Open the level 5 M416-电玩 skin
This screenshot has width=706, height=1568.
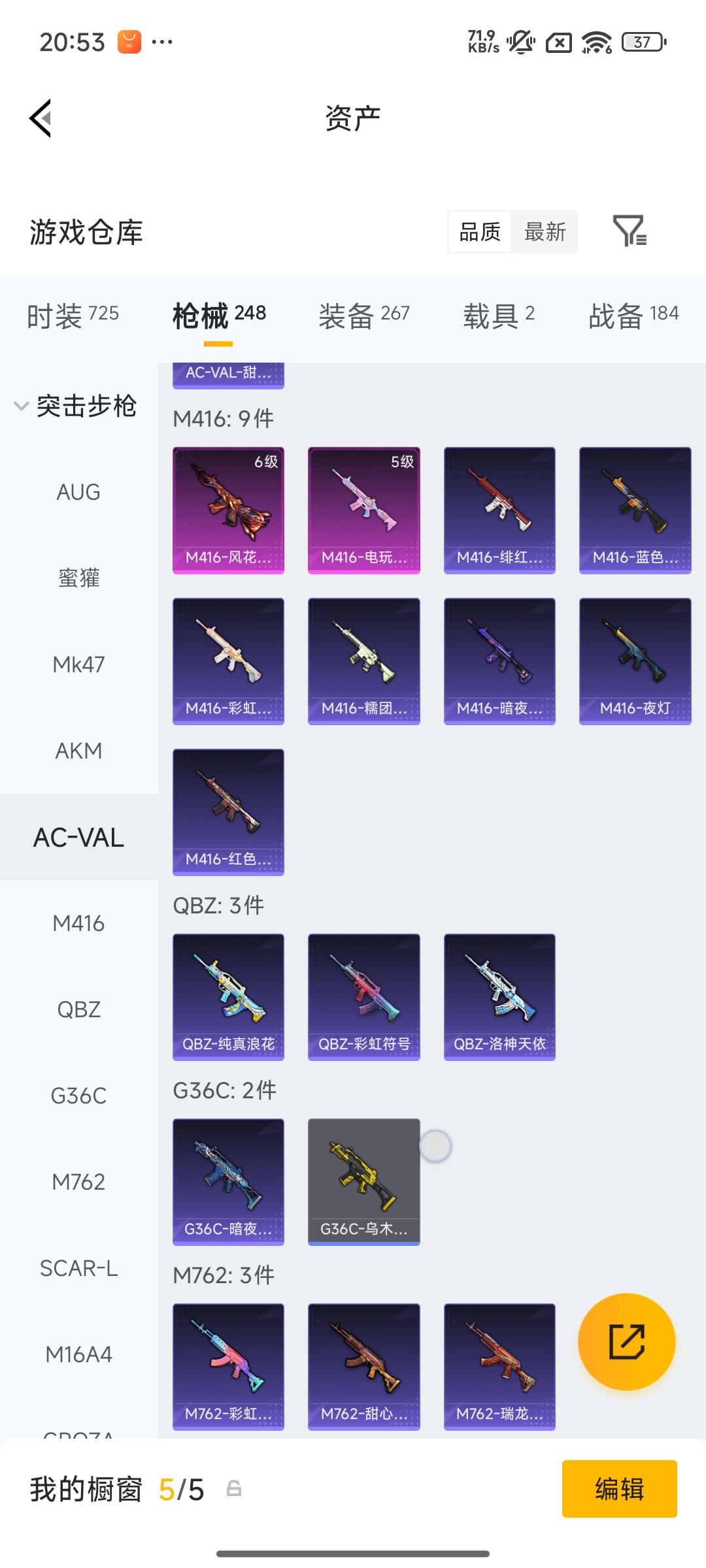point(363,510)
